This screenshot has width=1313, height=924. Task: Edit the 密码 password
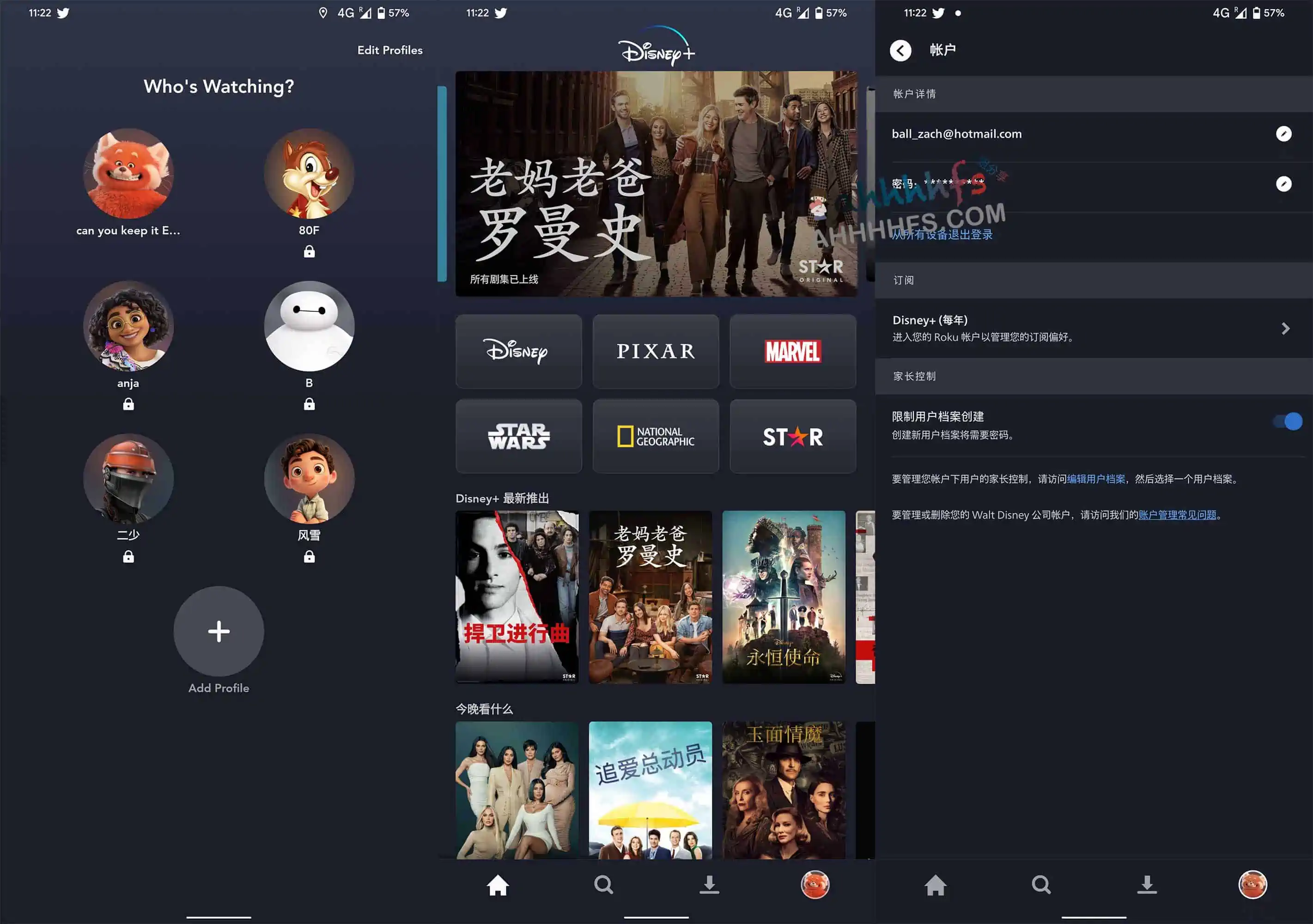1283,183
